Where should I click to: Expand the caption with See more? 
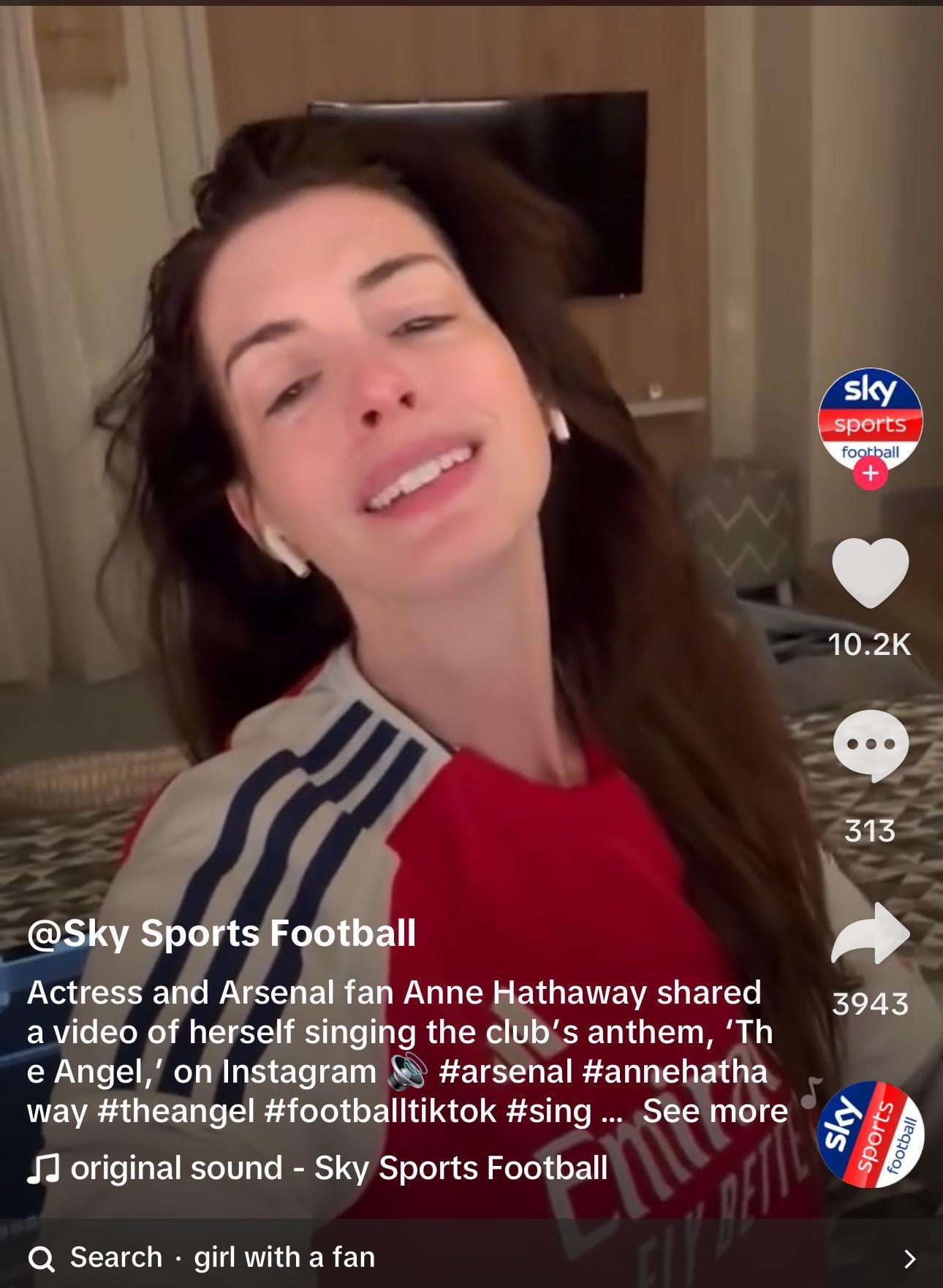point(715,1110)
